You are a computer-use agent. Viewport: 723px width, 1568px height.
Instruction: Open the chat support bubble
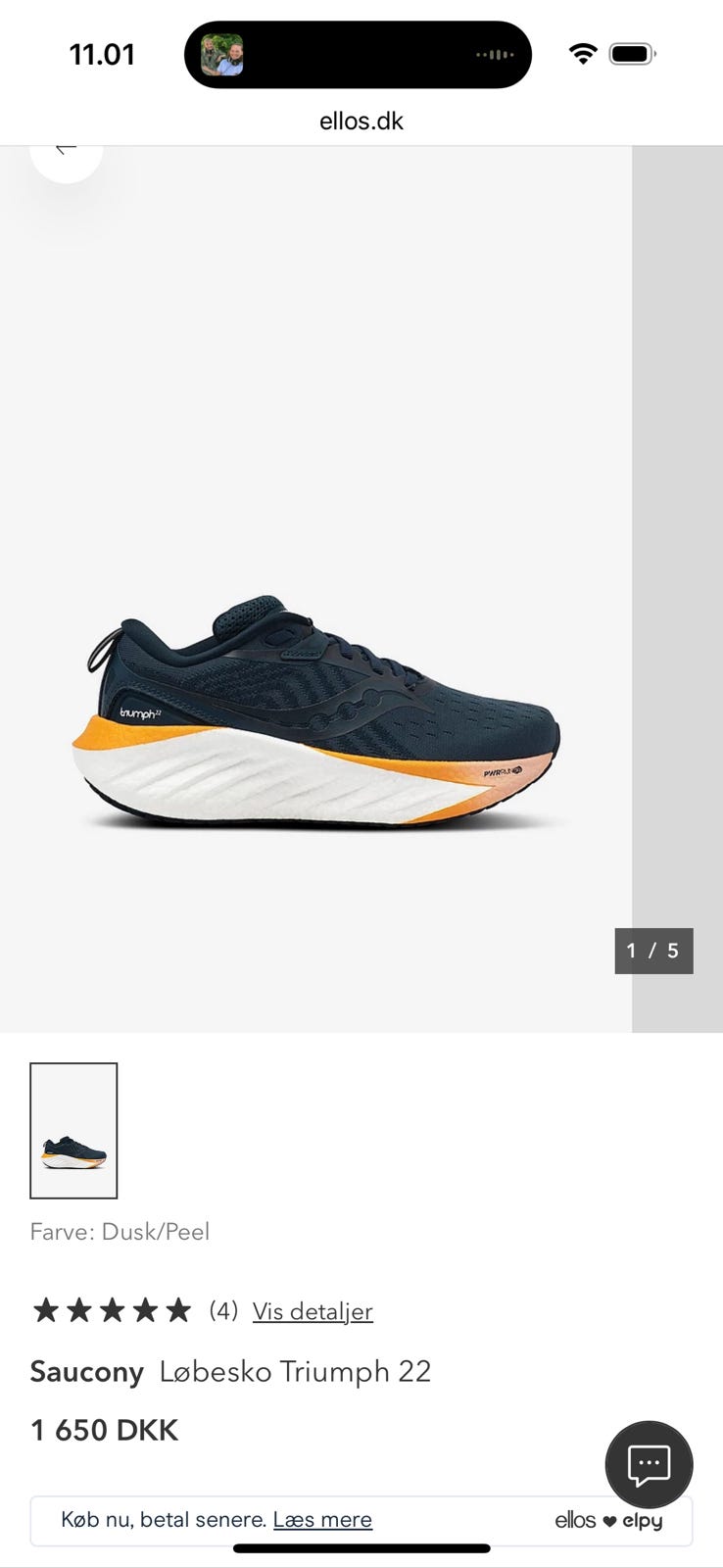click(649, 1464)
